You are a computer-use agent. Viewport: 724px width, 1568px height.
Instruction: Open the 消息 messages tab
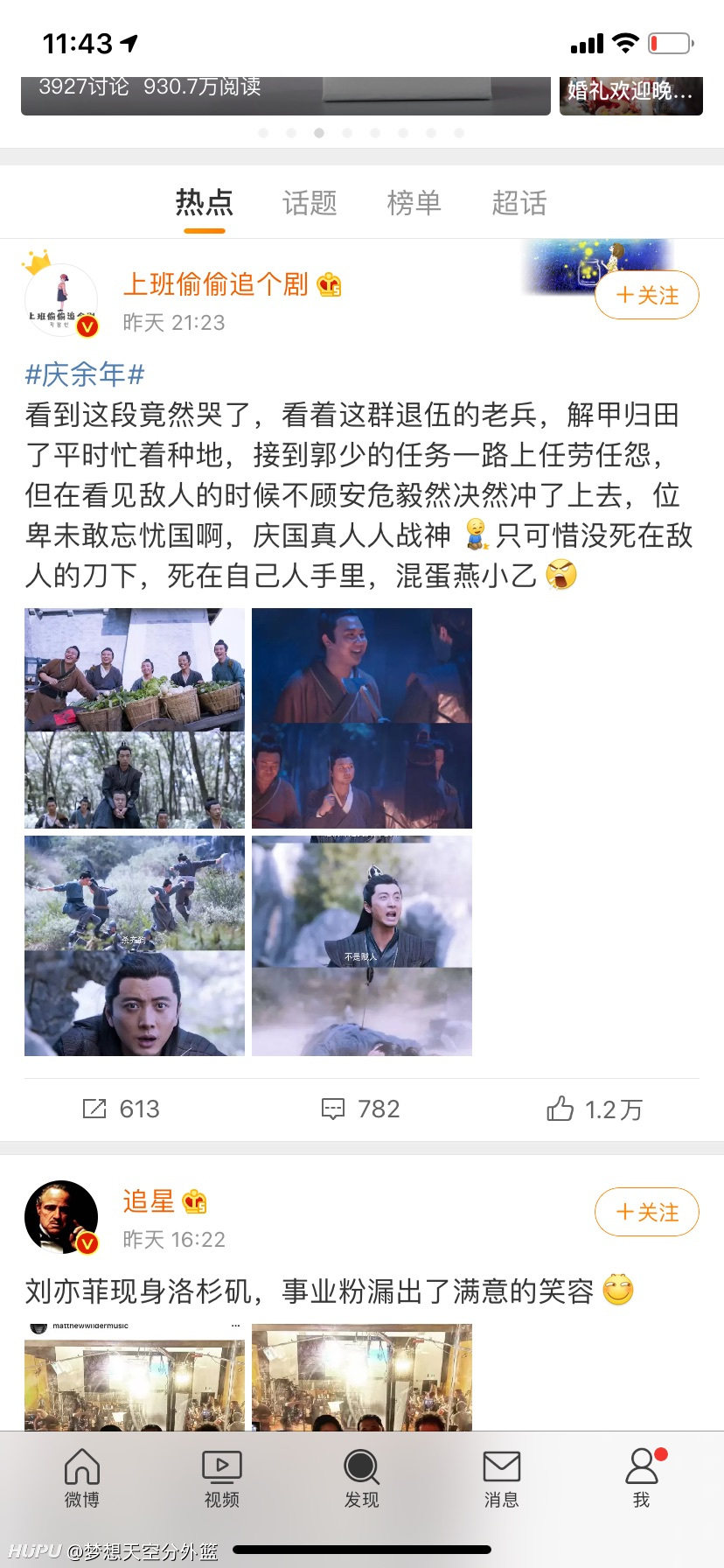coord(502,1477)
